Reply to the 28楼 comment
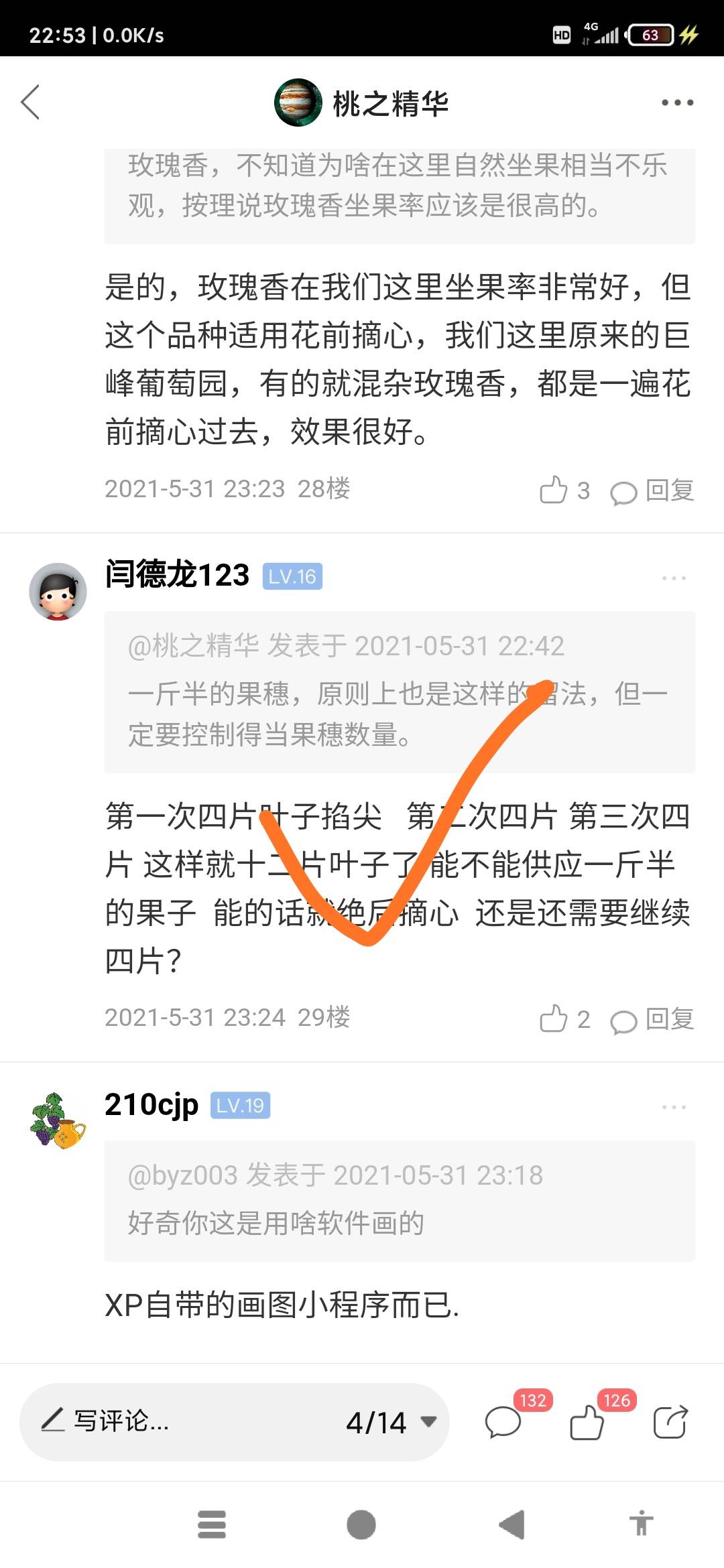 652,491
